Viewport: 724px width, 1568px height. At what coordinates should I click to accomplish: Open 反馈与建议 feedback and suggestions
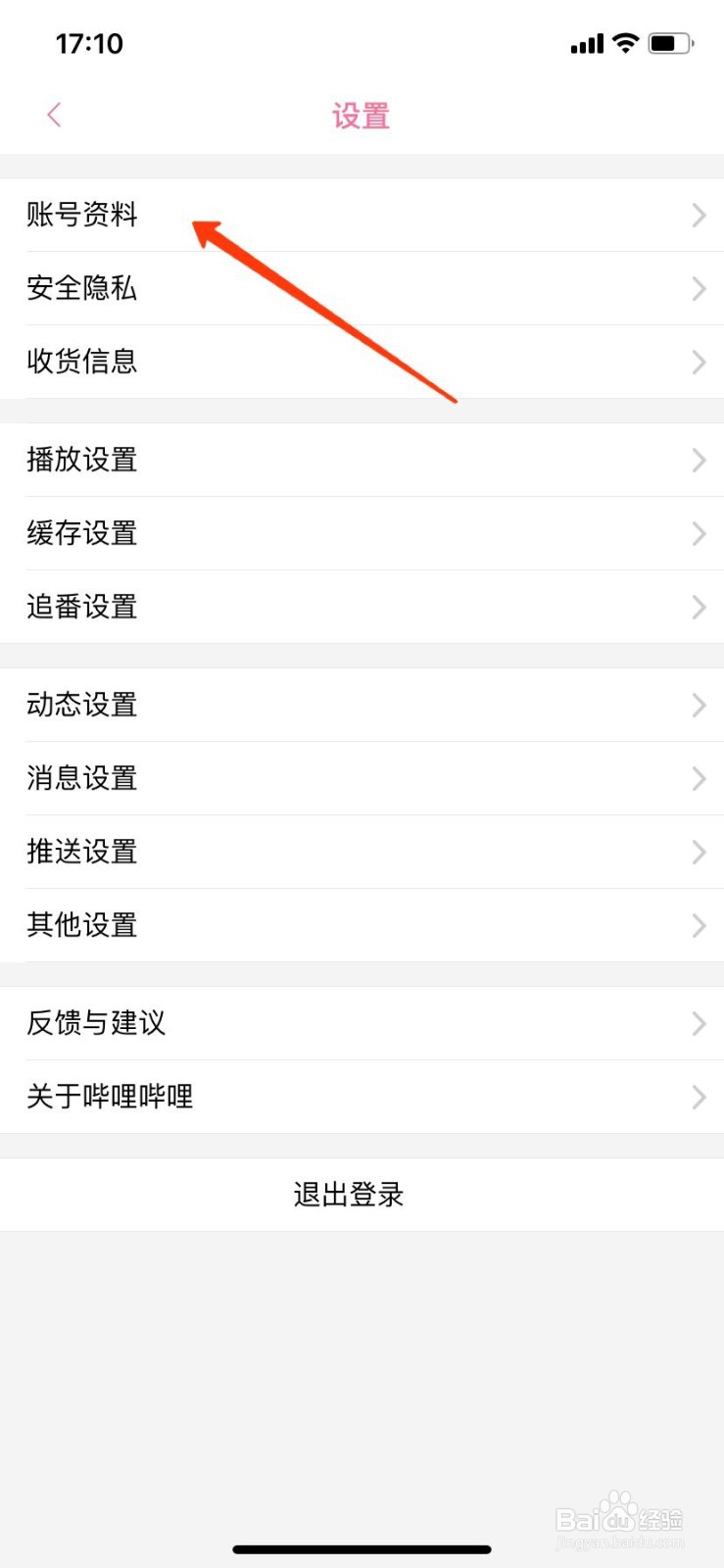point(96,1023)
